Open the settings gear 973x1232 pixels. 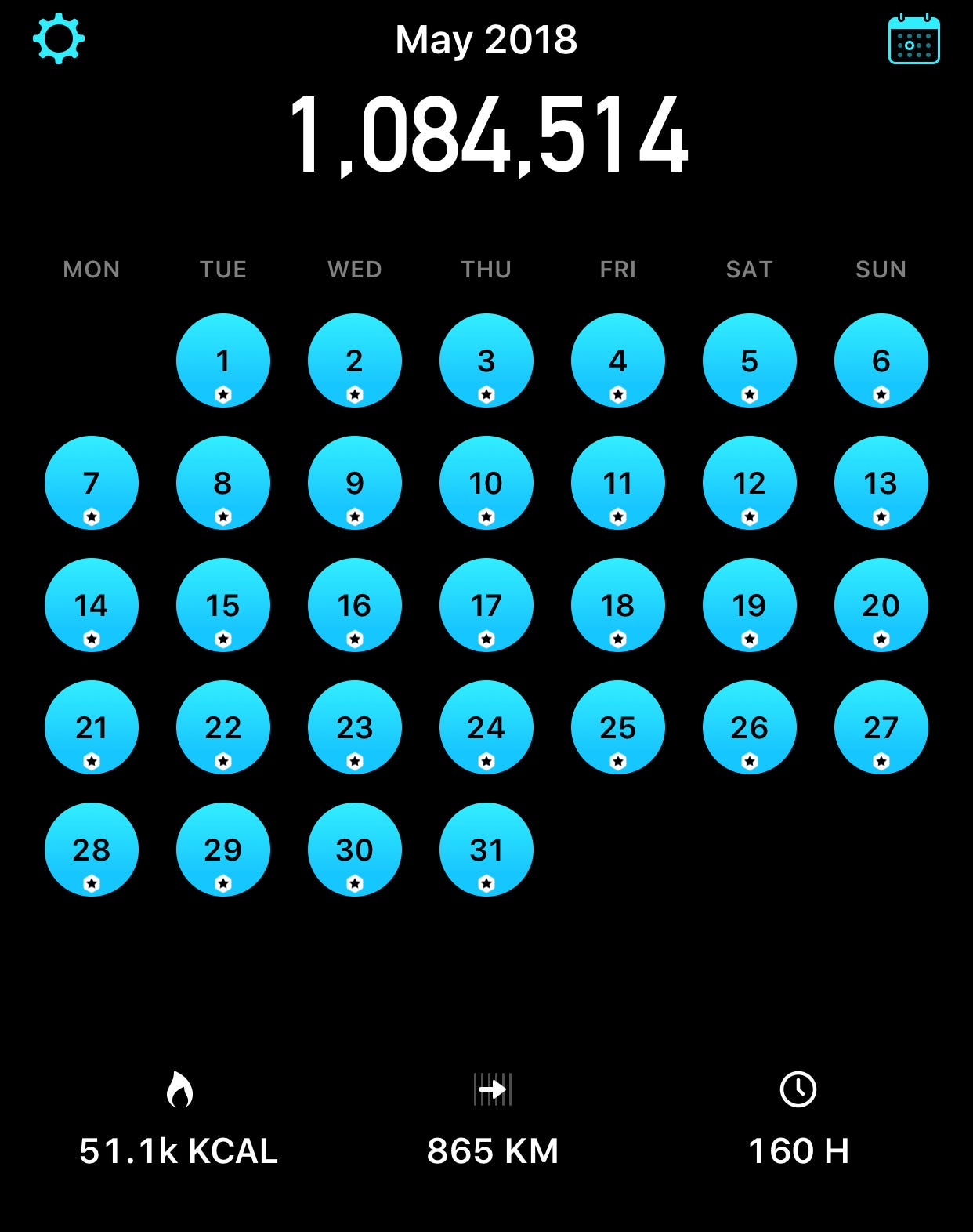click(x=59, y=39)
